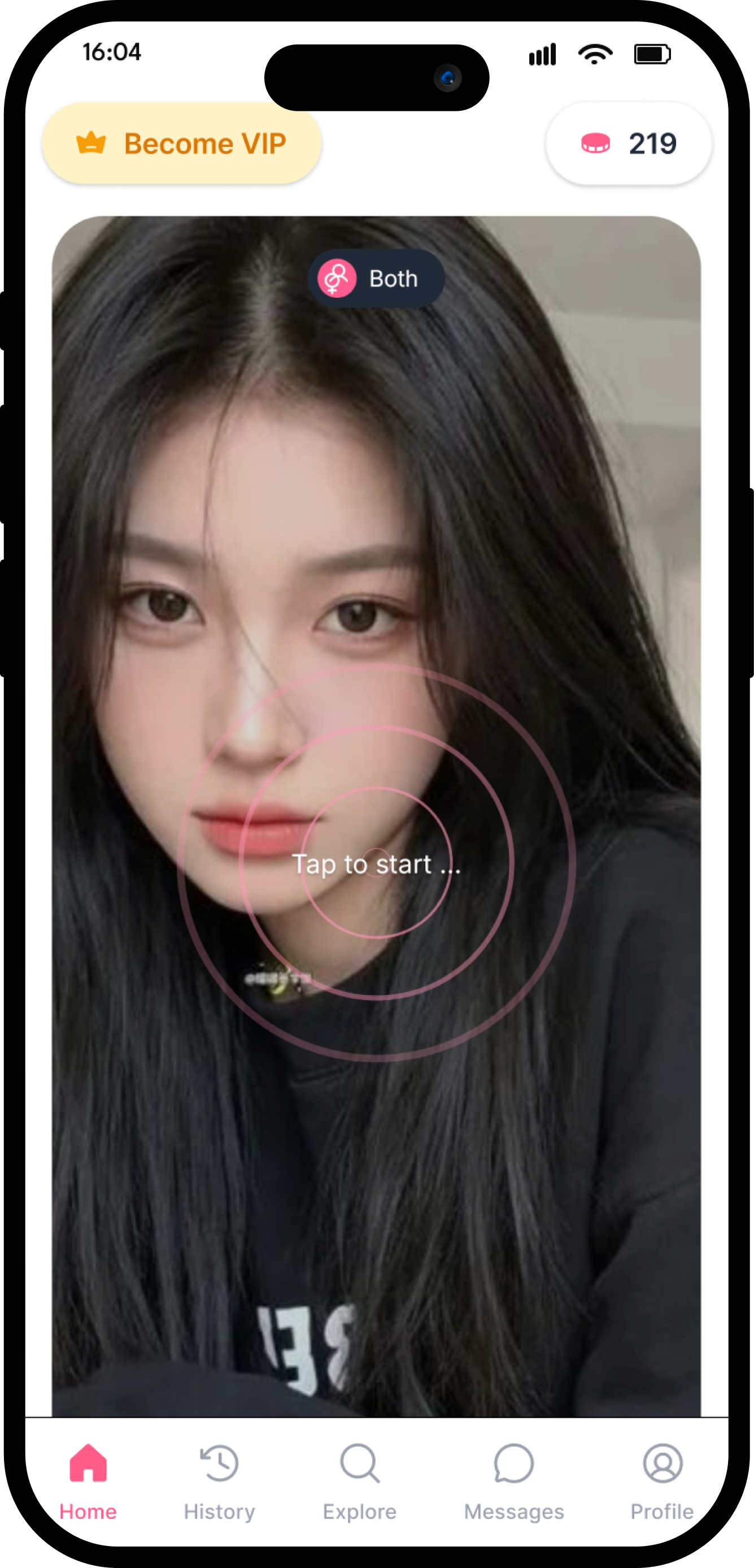Viewport: 754px width, 1568px height.
Task: Open the Explore tab
Action: 360,1480
